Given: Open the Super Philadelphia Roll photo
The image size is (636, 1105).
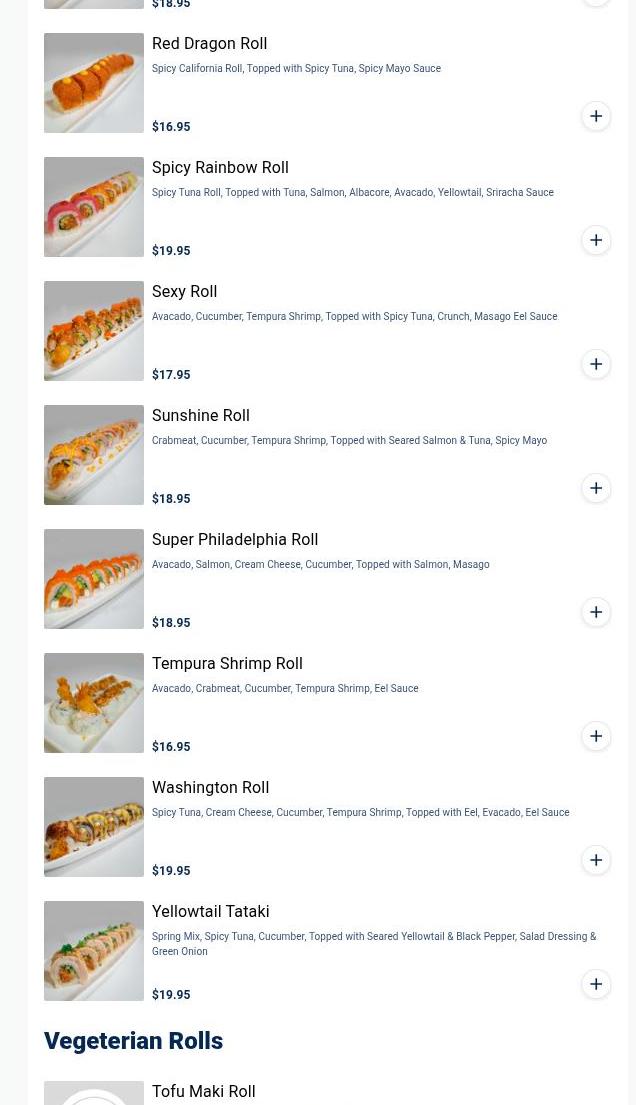Looking at the screenshot, I should [94, 579].
